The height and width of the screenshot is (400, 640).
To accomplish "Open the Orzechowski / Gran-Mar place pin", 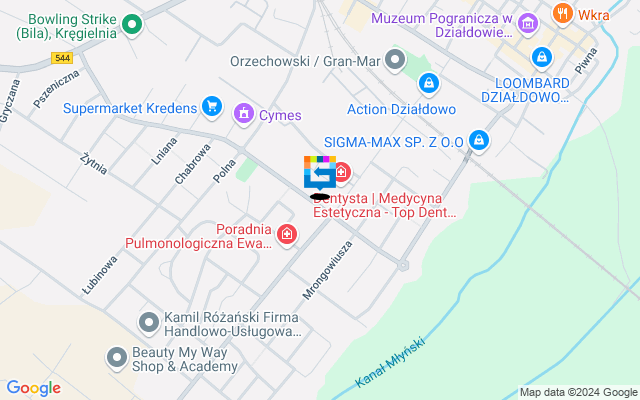I will pyautogui.click(x=396, y=61).
